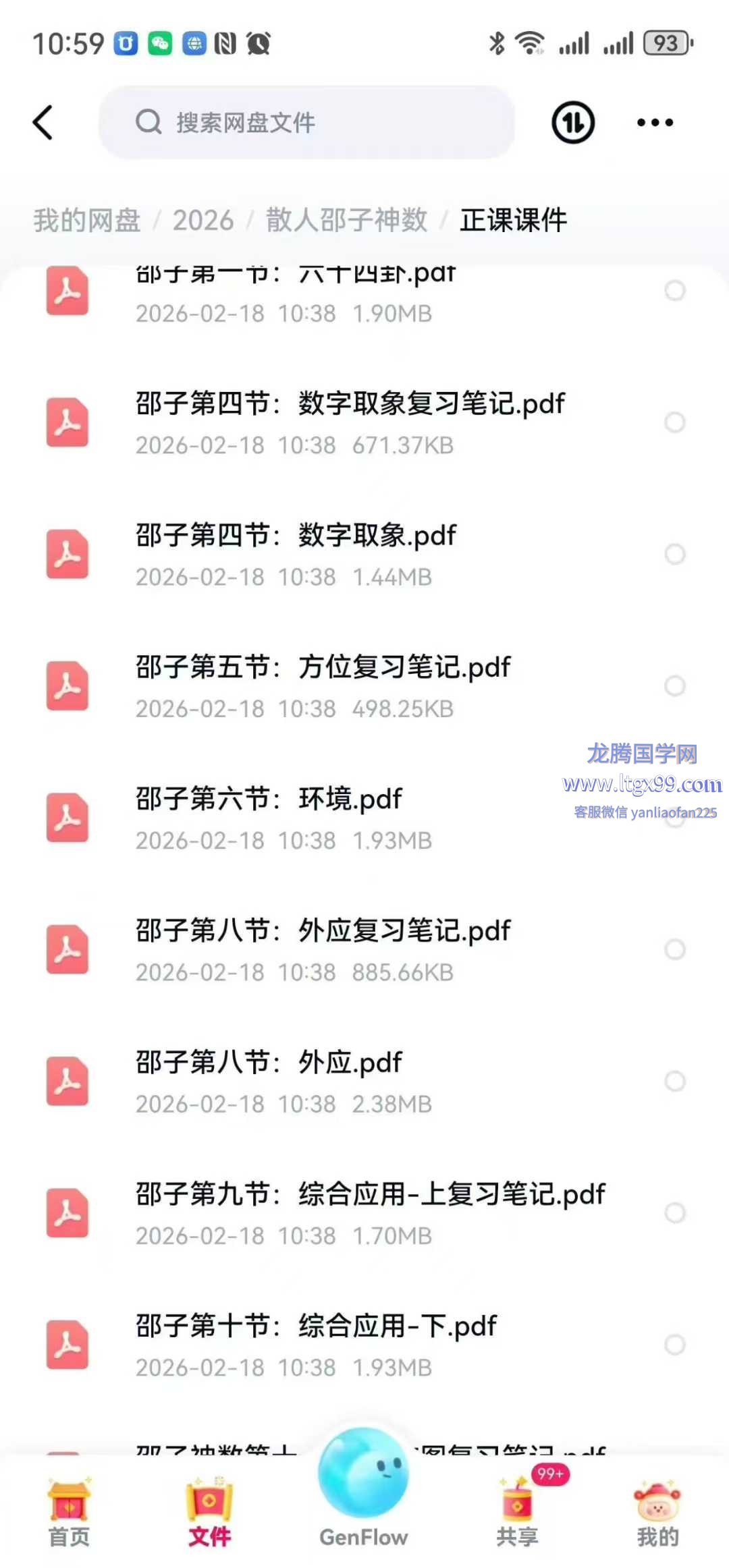Open the 散人邵子神数 breadcrumb folder

[347, 221]
